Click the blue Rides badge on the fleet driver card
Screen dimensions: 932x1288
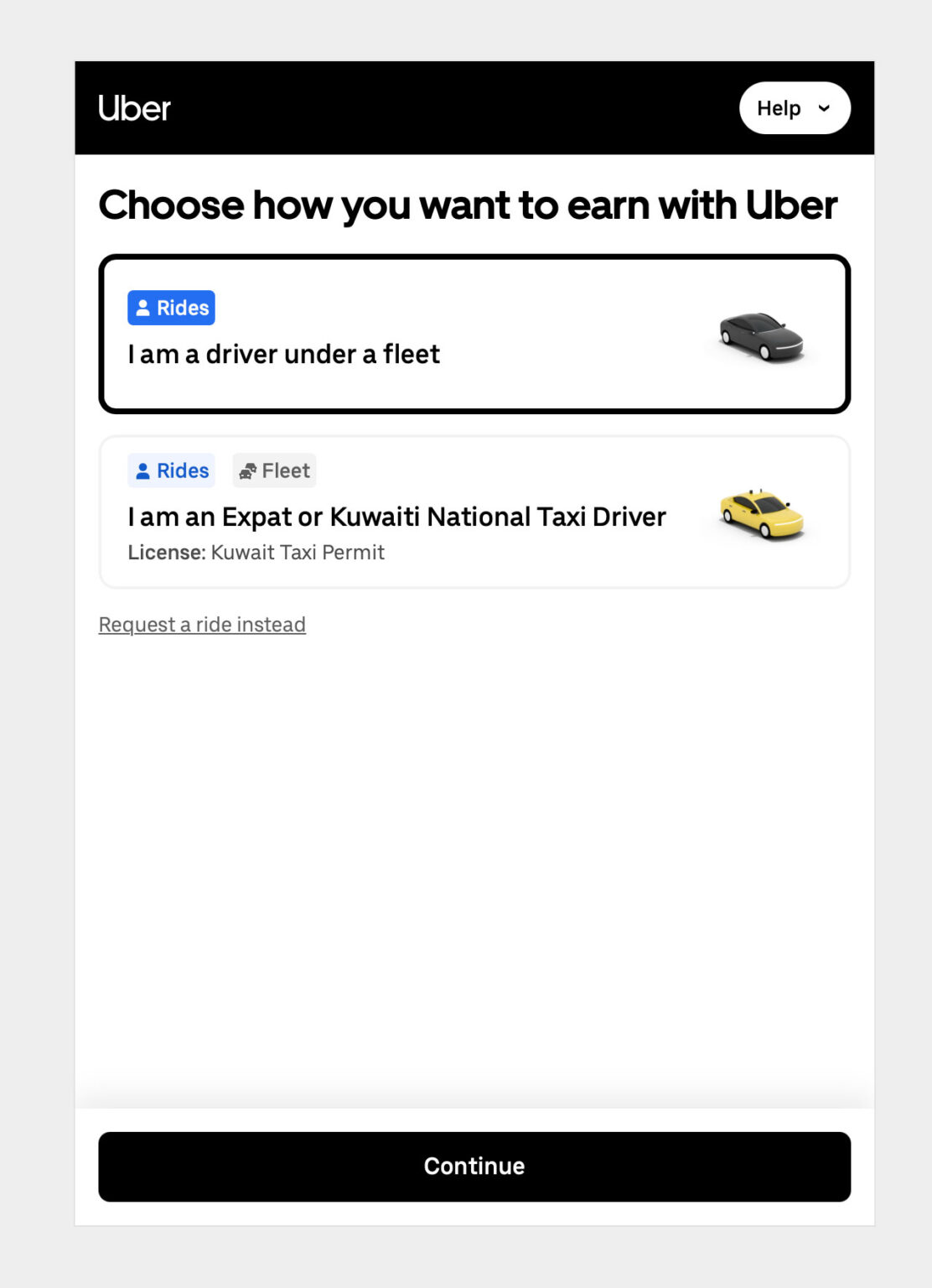click(x=171, y=308)
